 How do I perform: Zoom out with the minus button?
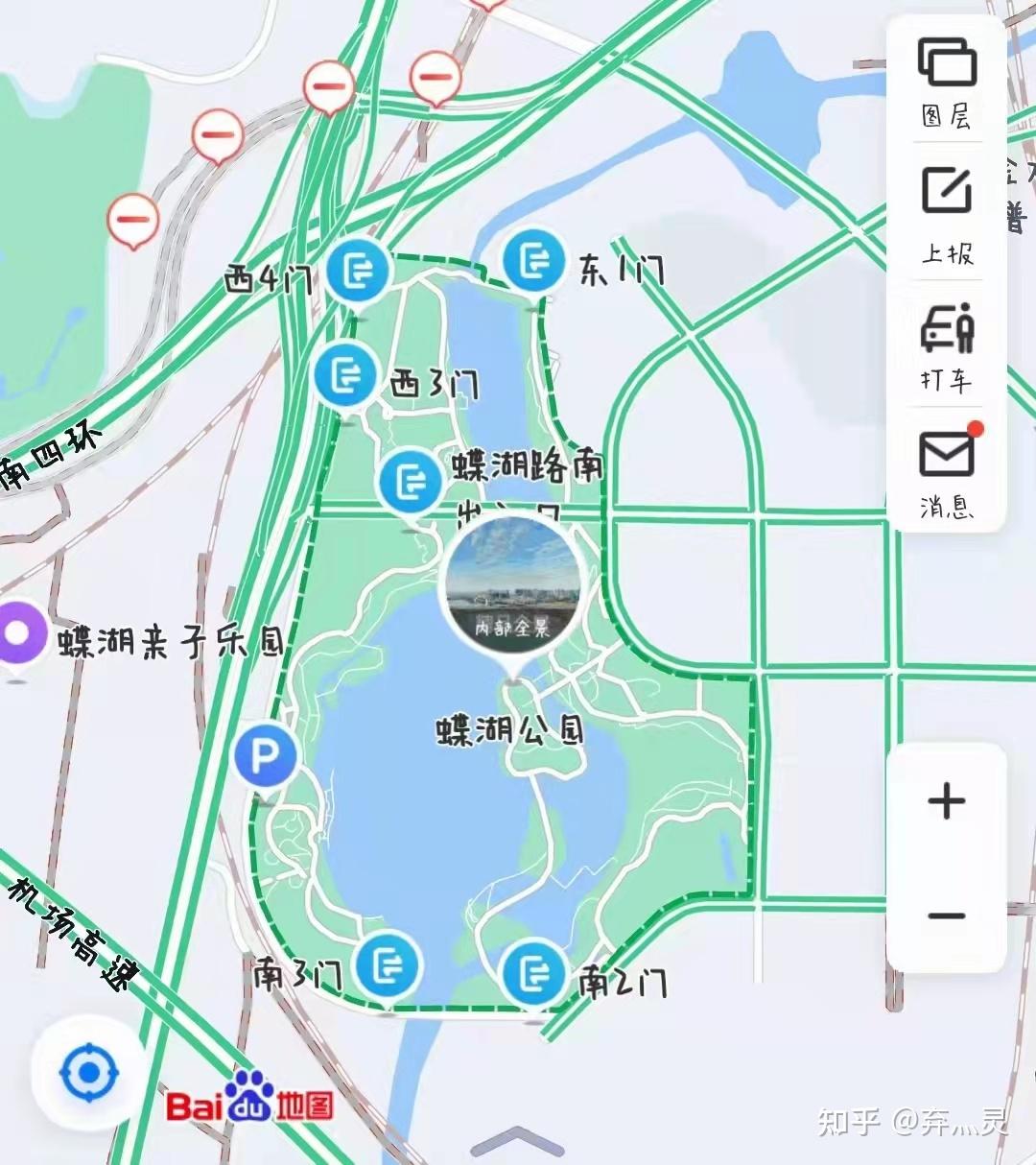(945, 914)
